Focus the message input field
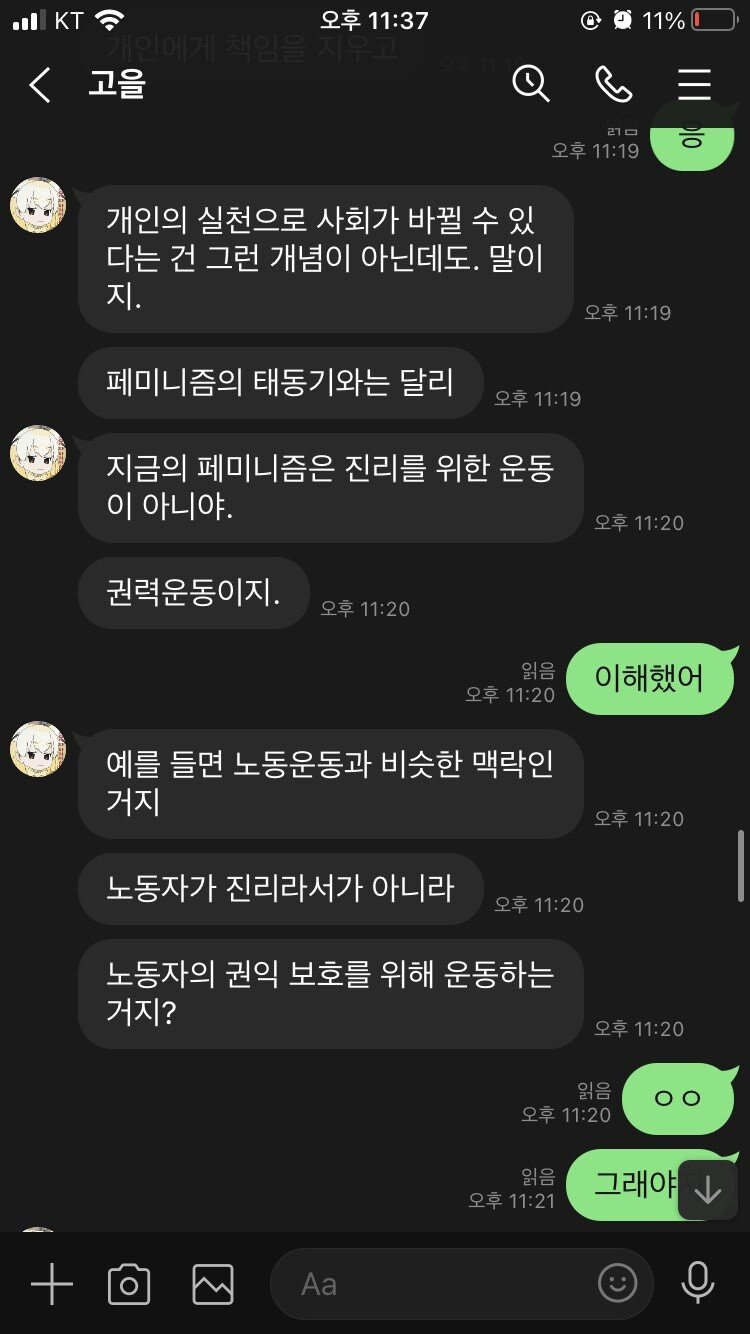Screen dimensions: 750x1334 [440, 1283]
